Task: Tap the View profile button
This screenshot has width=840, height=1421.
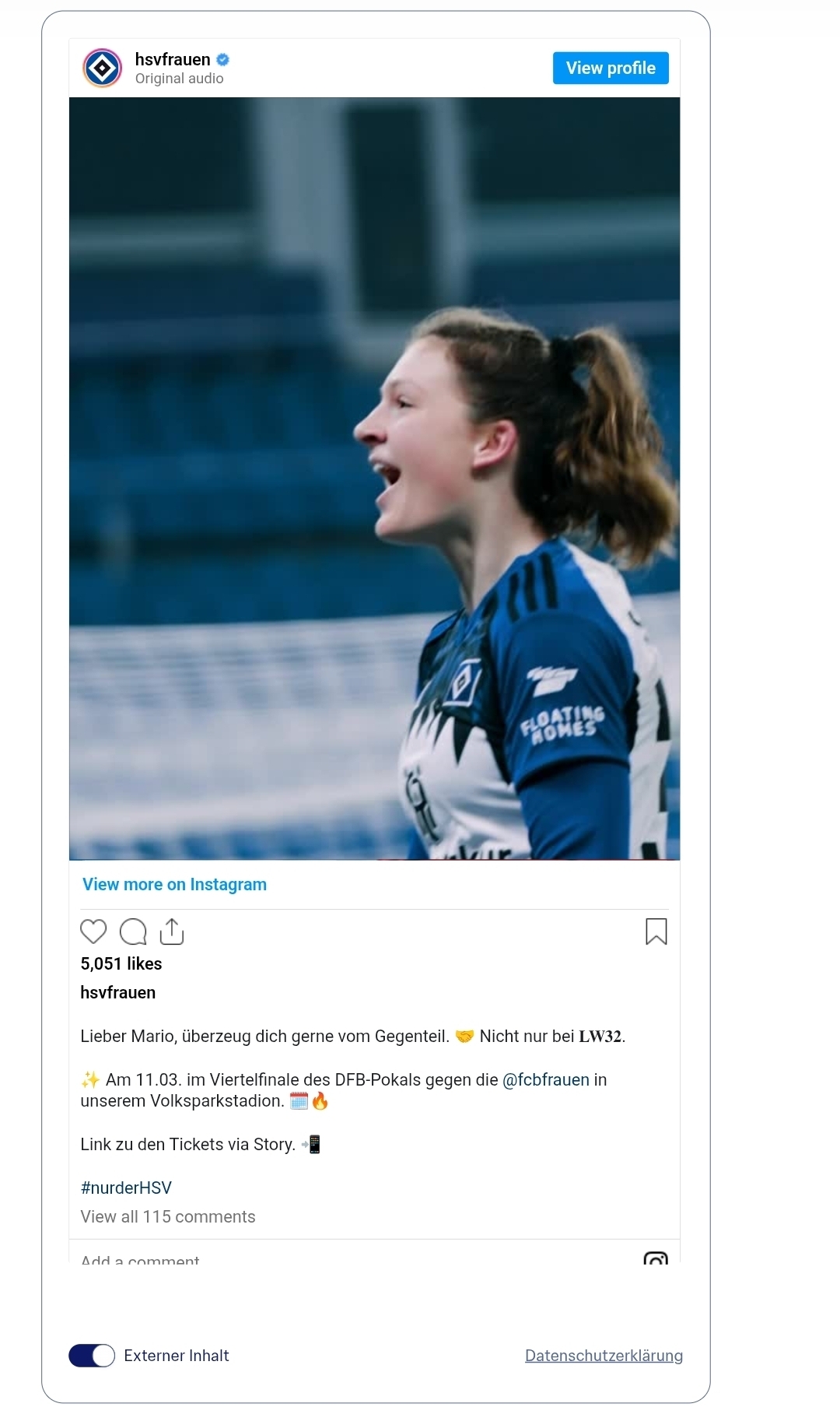Action: coord(611,68)
